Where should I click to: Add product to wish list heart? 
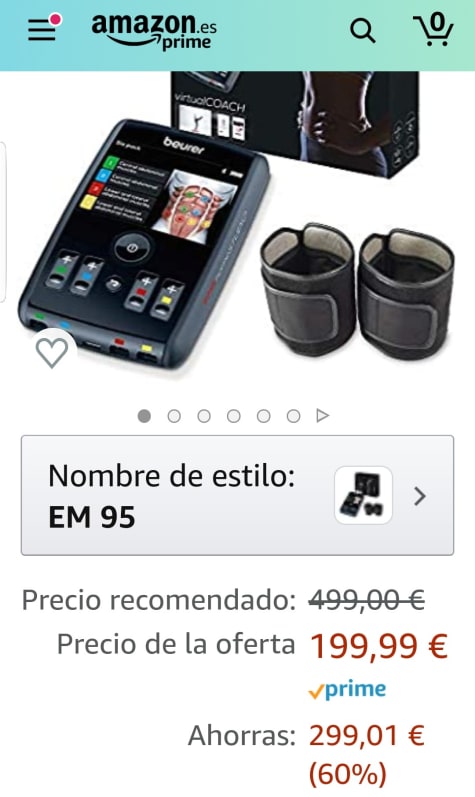(52, 352)
